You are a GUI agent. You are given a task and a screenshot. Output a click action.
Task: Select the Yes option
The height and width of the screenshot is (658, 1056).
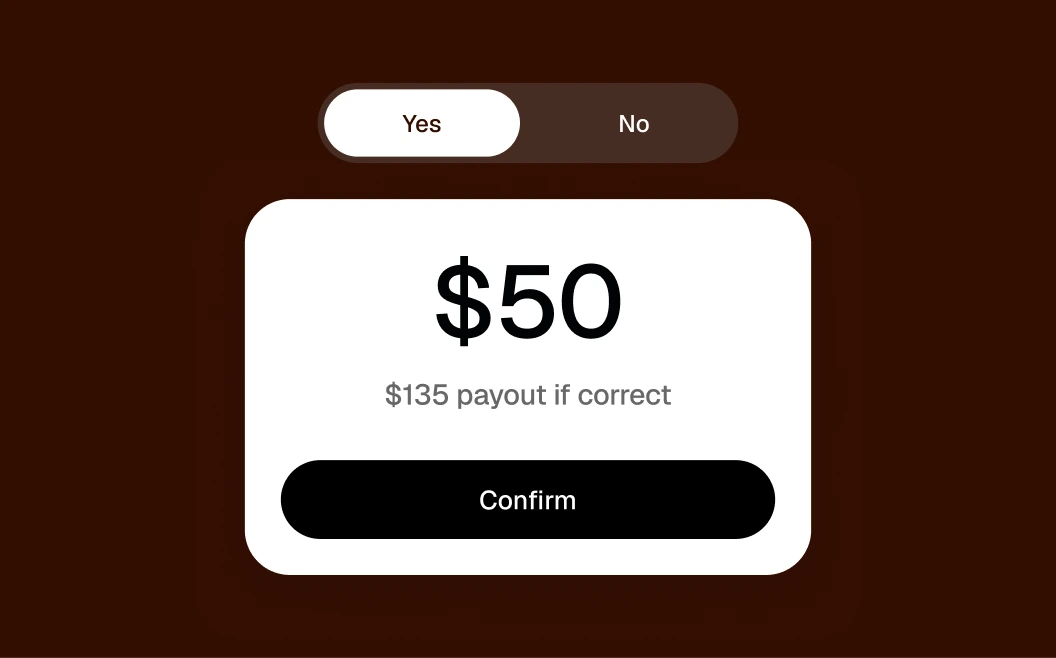coord(422,123)
